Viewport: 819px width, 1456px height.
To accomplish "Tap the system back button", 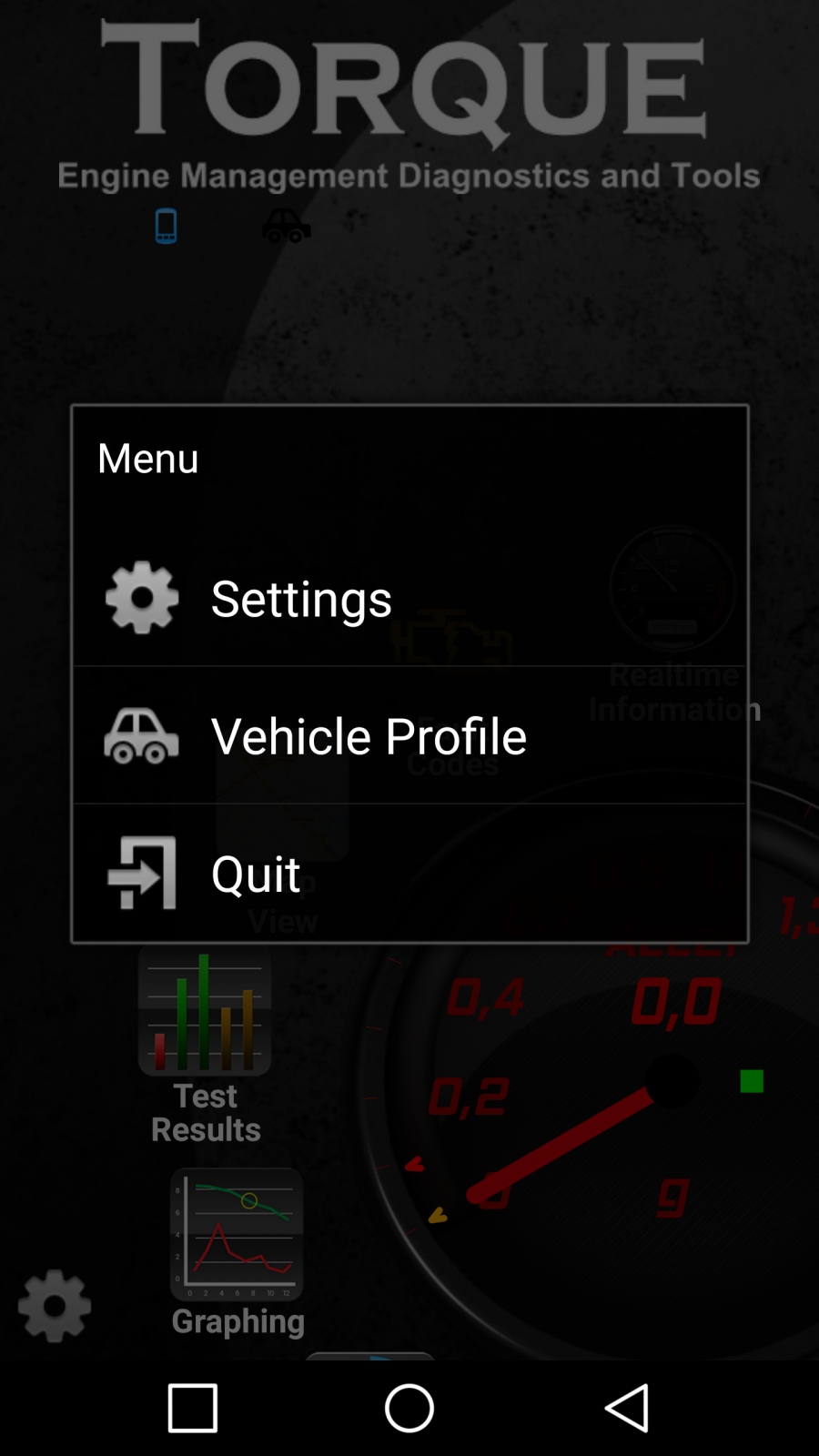I will point(627,1408).
